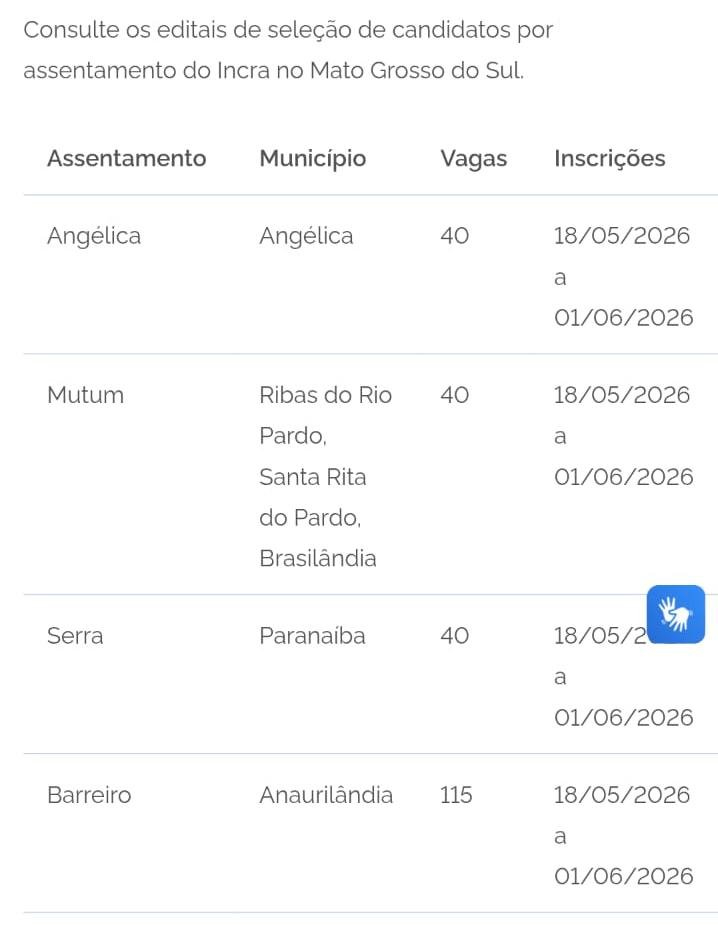
Task: Open the VLibras sign language accessibility widget
Action: (x=676, y=614)
